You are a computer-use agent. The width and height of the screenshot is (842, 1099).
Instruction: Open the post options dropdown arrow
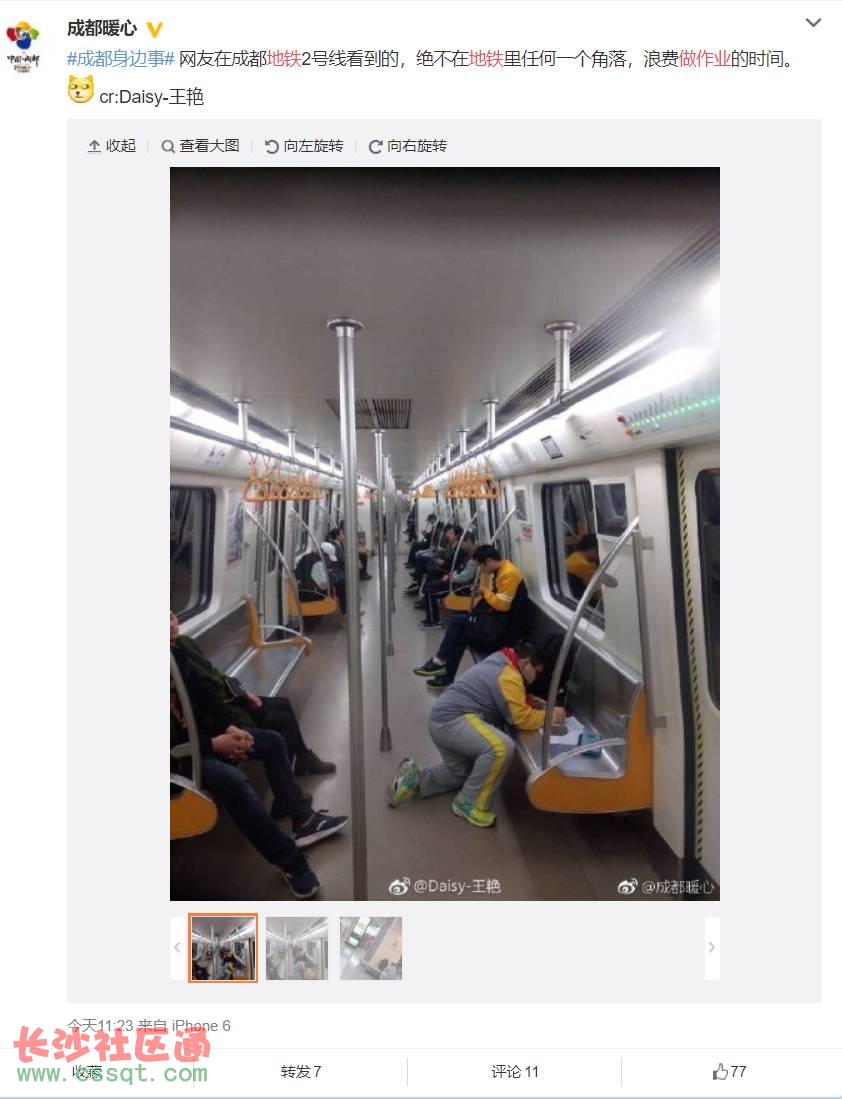click(x=813, y=23)
